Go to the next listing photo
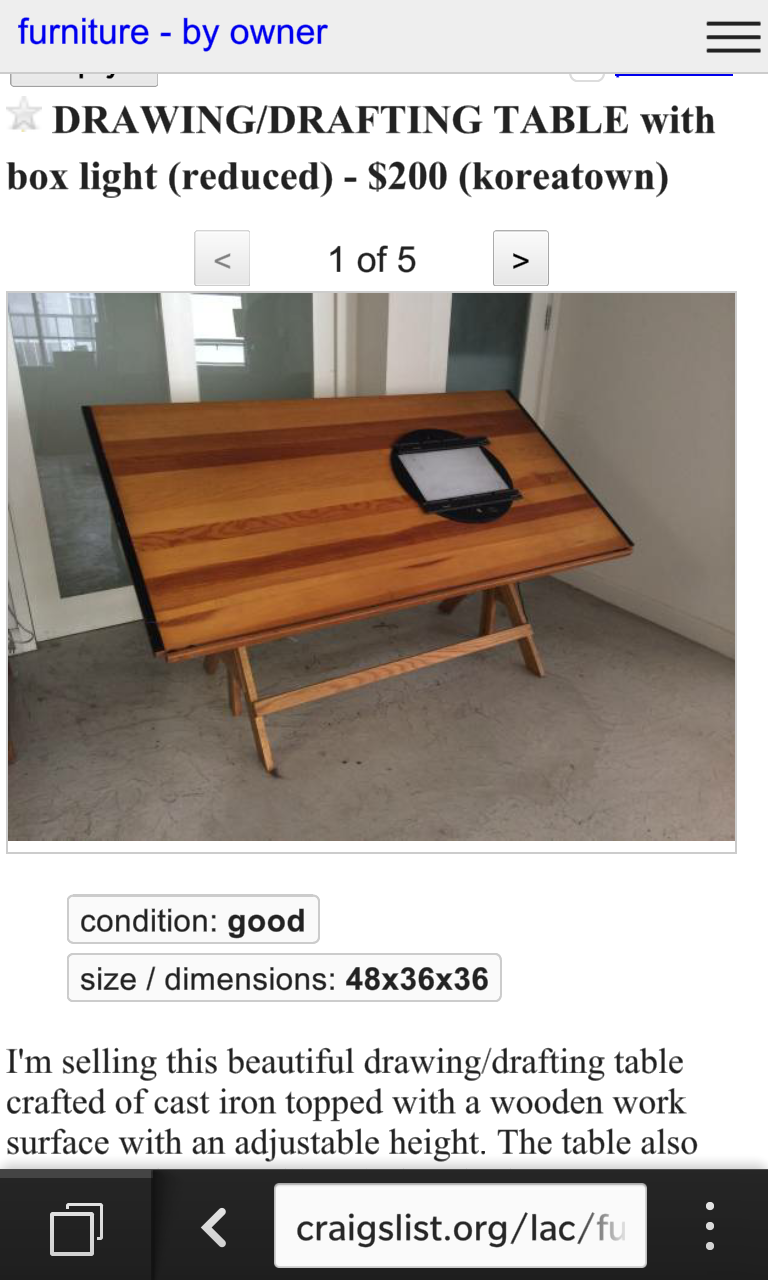 tap(520, 259)
